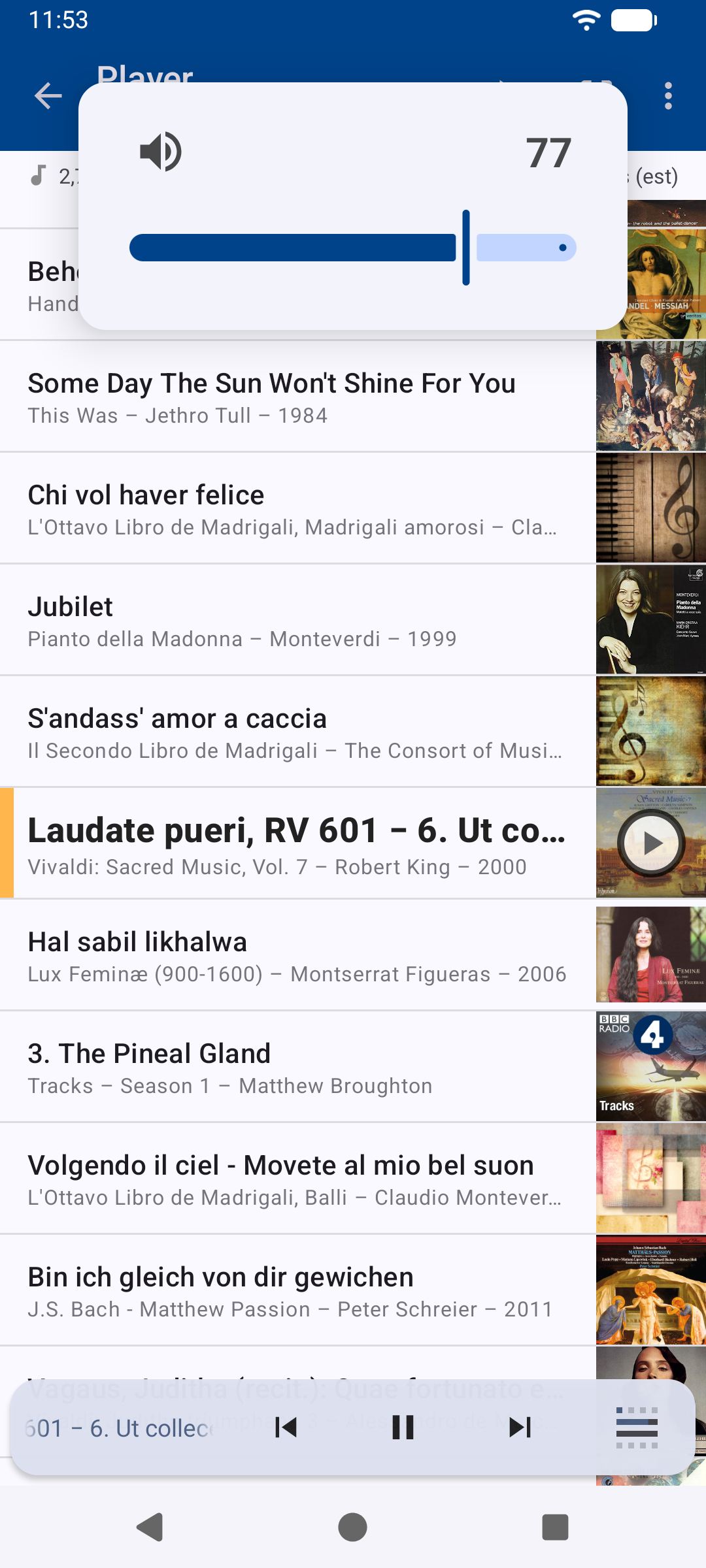This screenshot has height=1568, width=706.
Task: Tap play button on Laudate pueri cover
Action: coord(650,843)
